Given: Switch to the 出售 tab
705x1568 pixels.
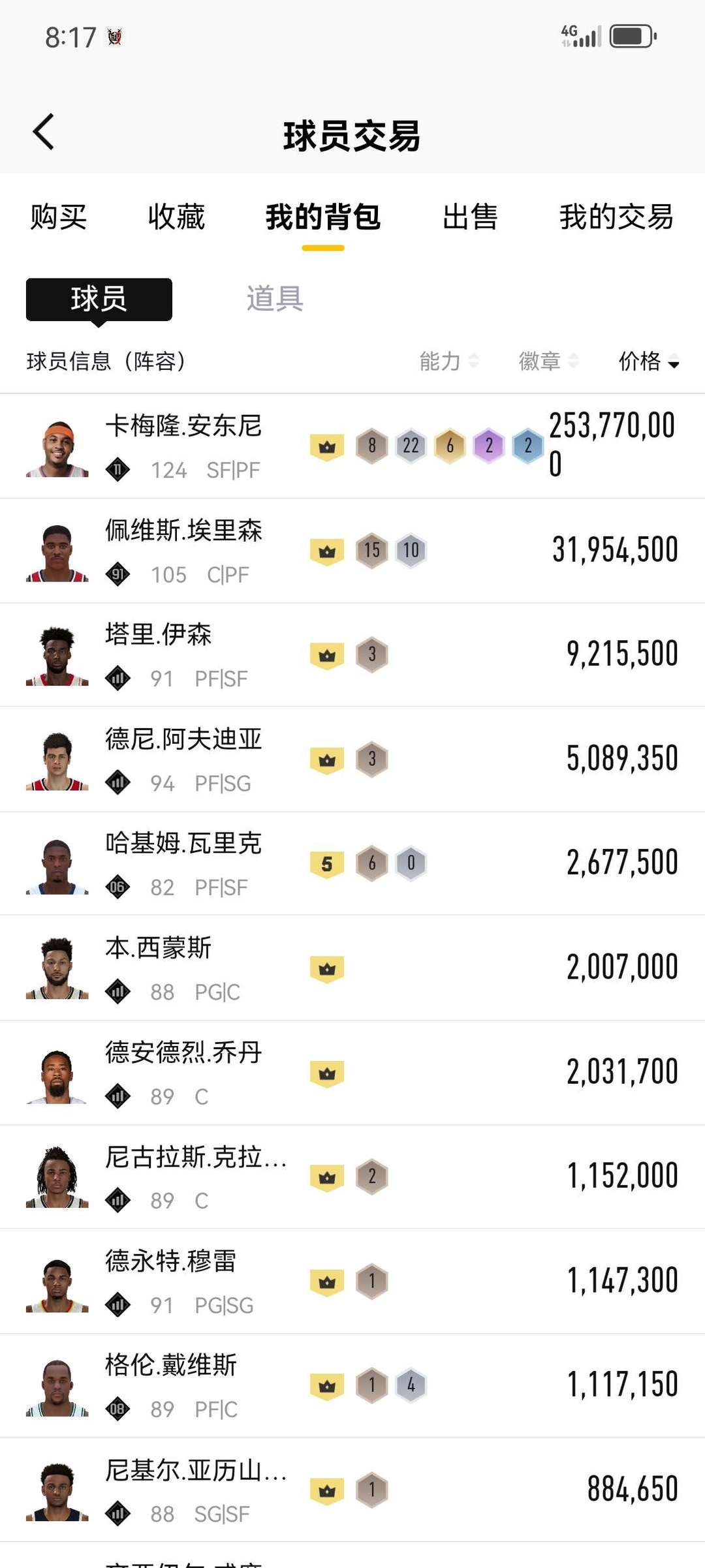Looking at the screenshot, I should [471, 218].
